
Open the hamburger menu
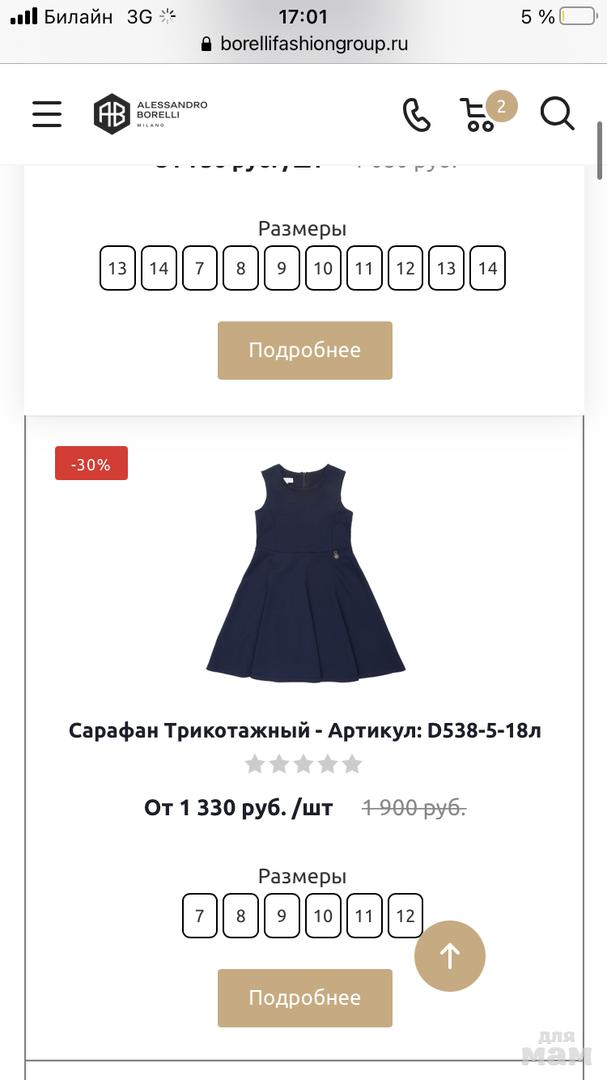coord(47,114)
